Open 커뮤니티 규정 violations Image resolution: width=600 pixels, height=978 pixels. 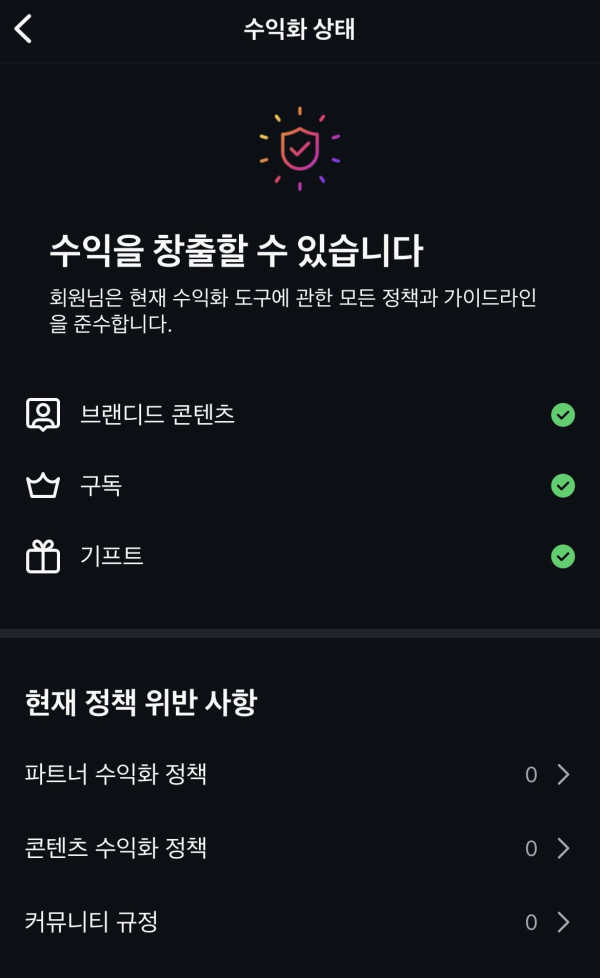point(299,921)
